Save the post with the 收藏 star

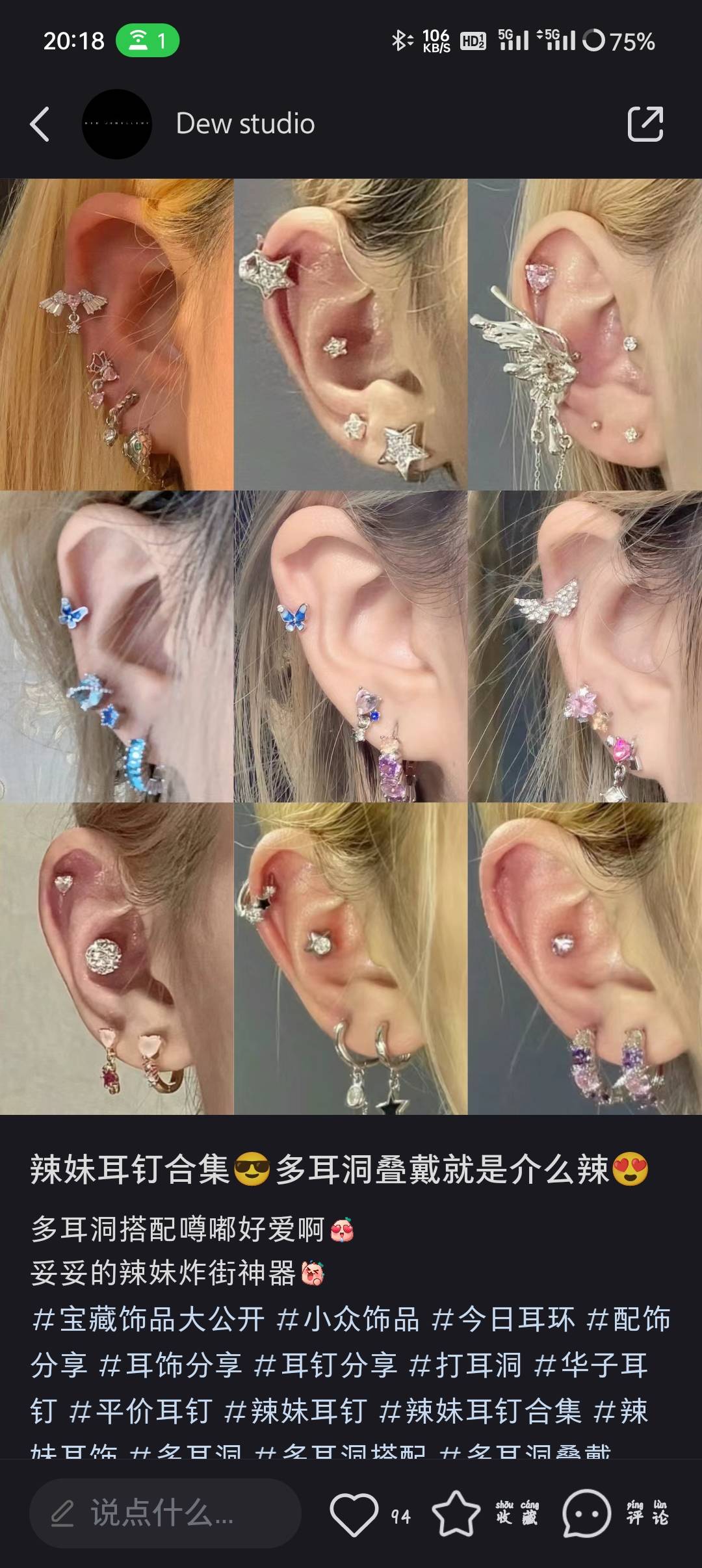click(x=456, y=1514)
